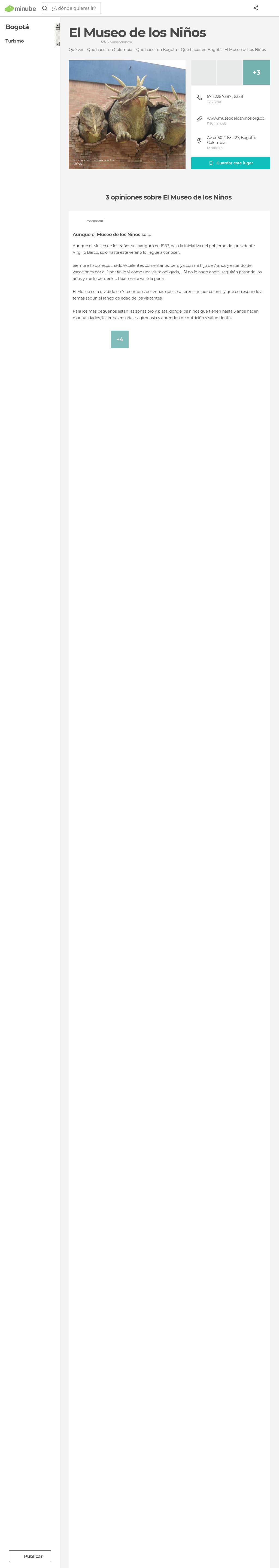The image size is (279, 1568).
Task: Open the Qué ver breadcrumb link
Action: [76, 50]
